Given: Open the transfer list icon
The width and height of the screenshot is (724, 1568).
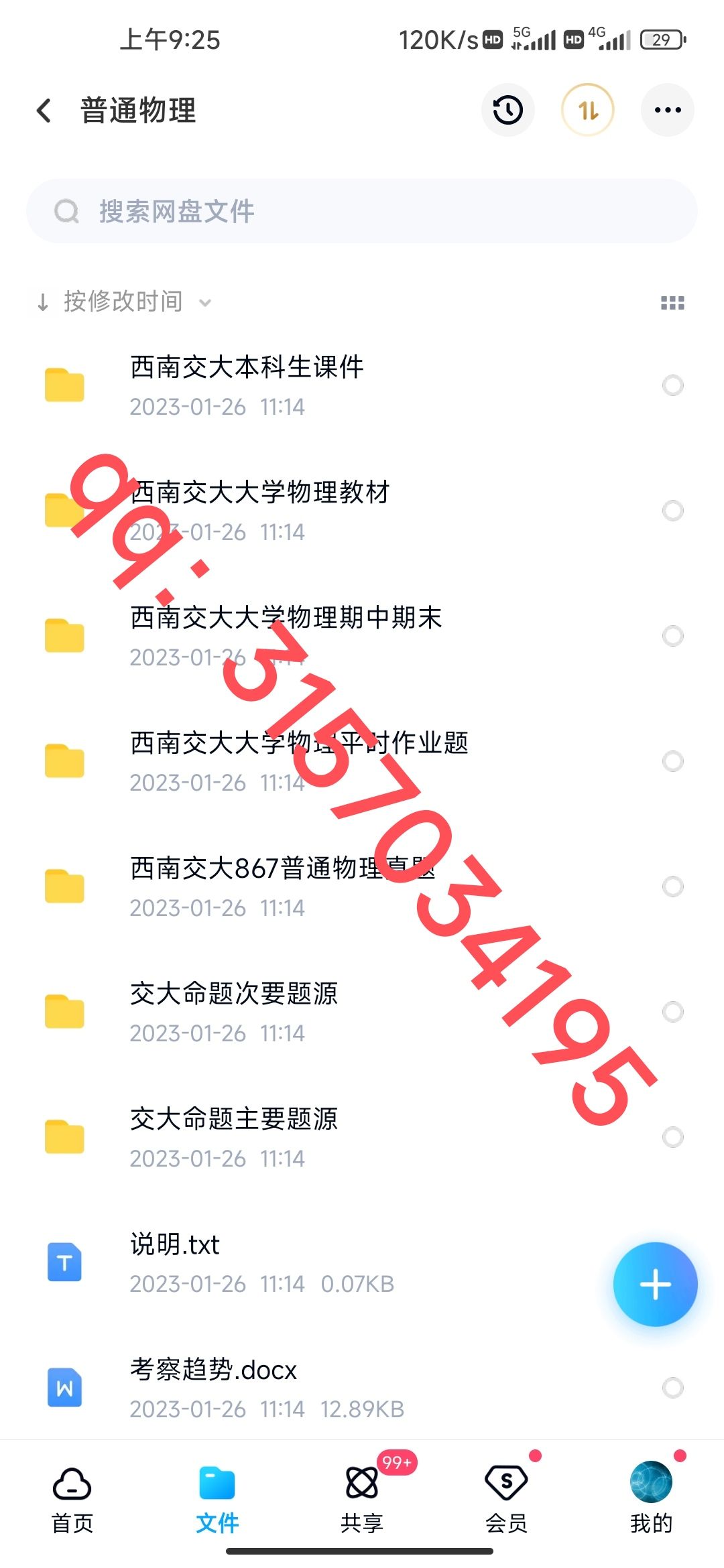Looking at the screenshot, I should [x=587, y=110].
